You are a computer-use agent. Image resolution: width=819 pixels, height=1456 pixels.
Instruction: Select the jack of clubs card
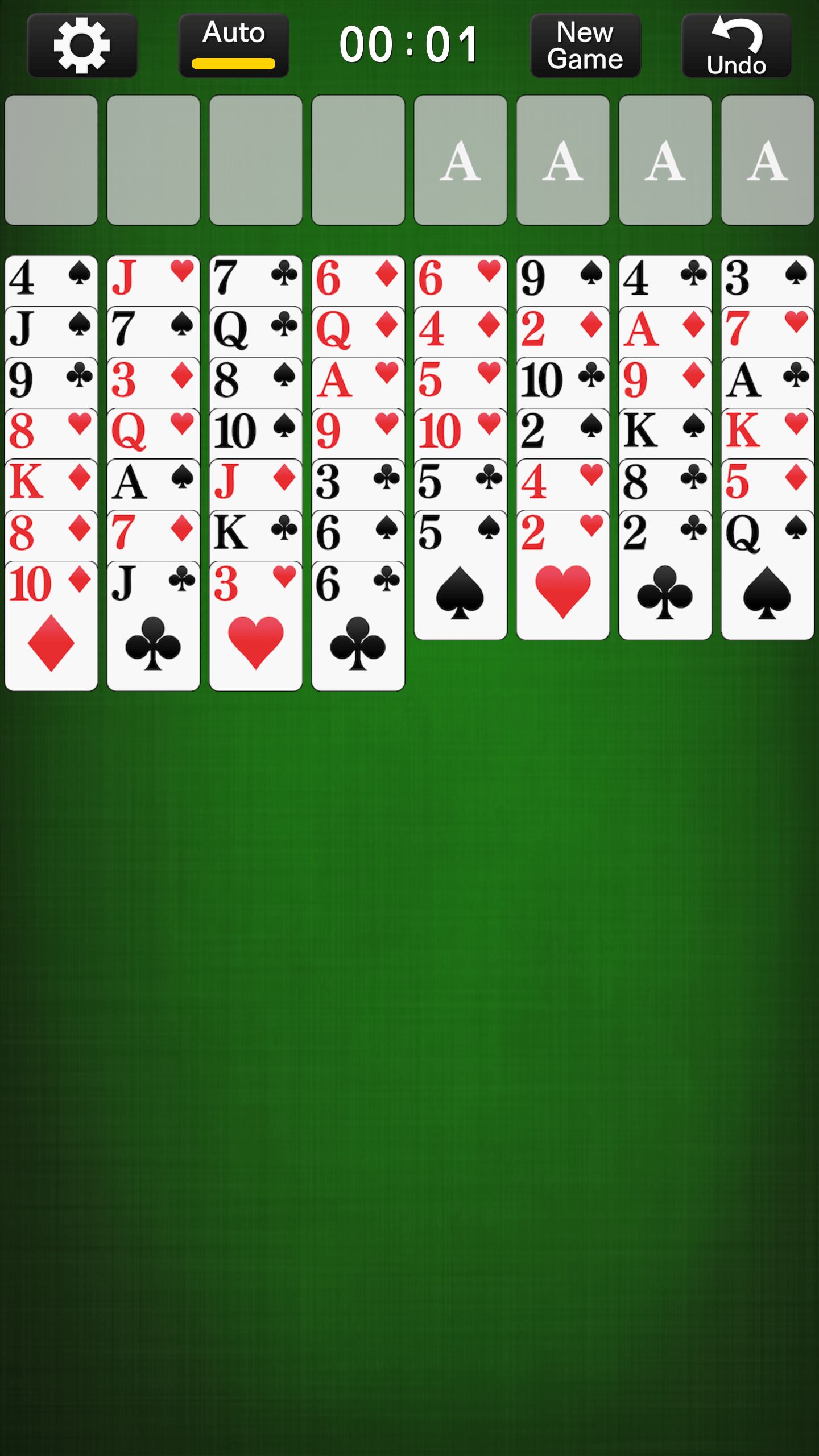coord(154,626)
